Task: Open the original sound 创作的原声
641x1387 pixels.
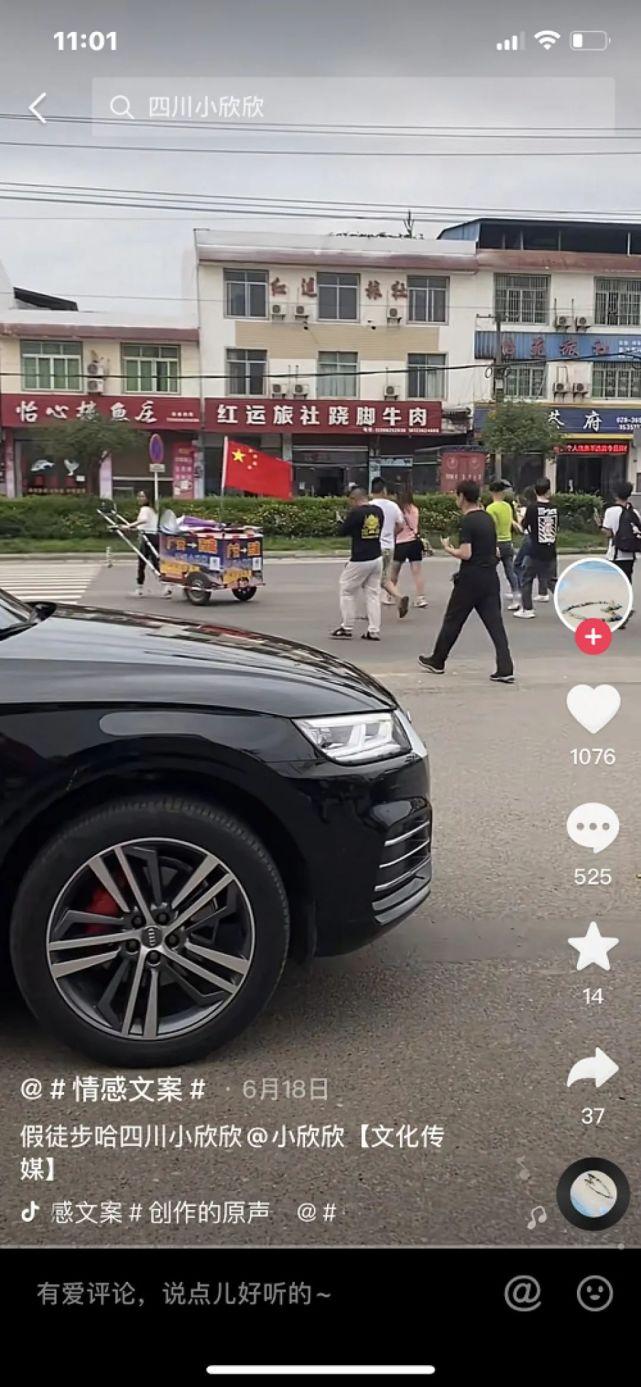Action: click(x=160, y=1213)
